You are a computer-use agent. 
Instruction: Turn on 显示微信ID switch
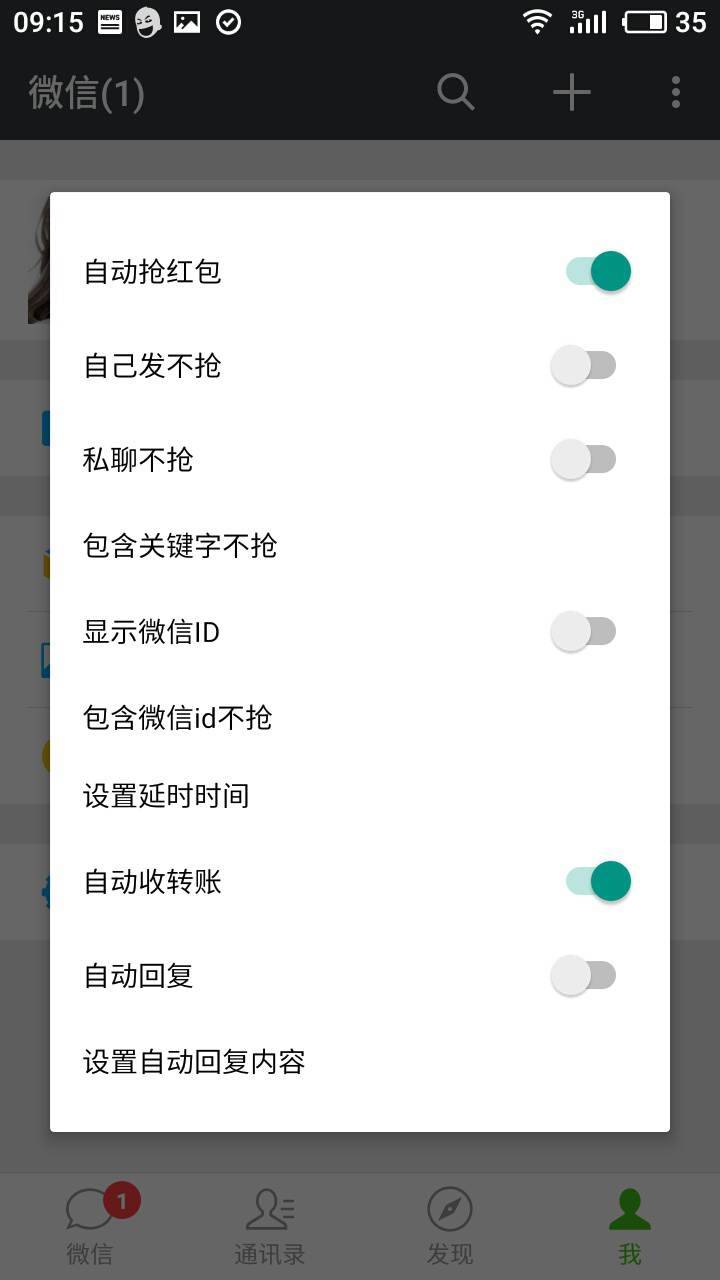pyautogui.click(x=584, y=632)
